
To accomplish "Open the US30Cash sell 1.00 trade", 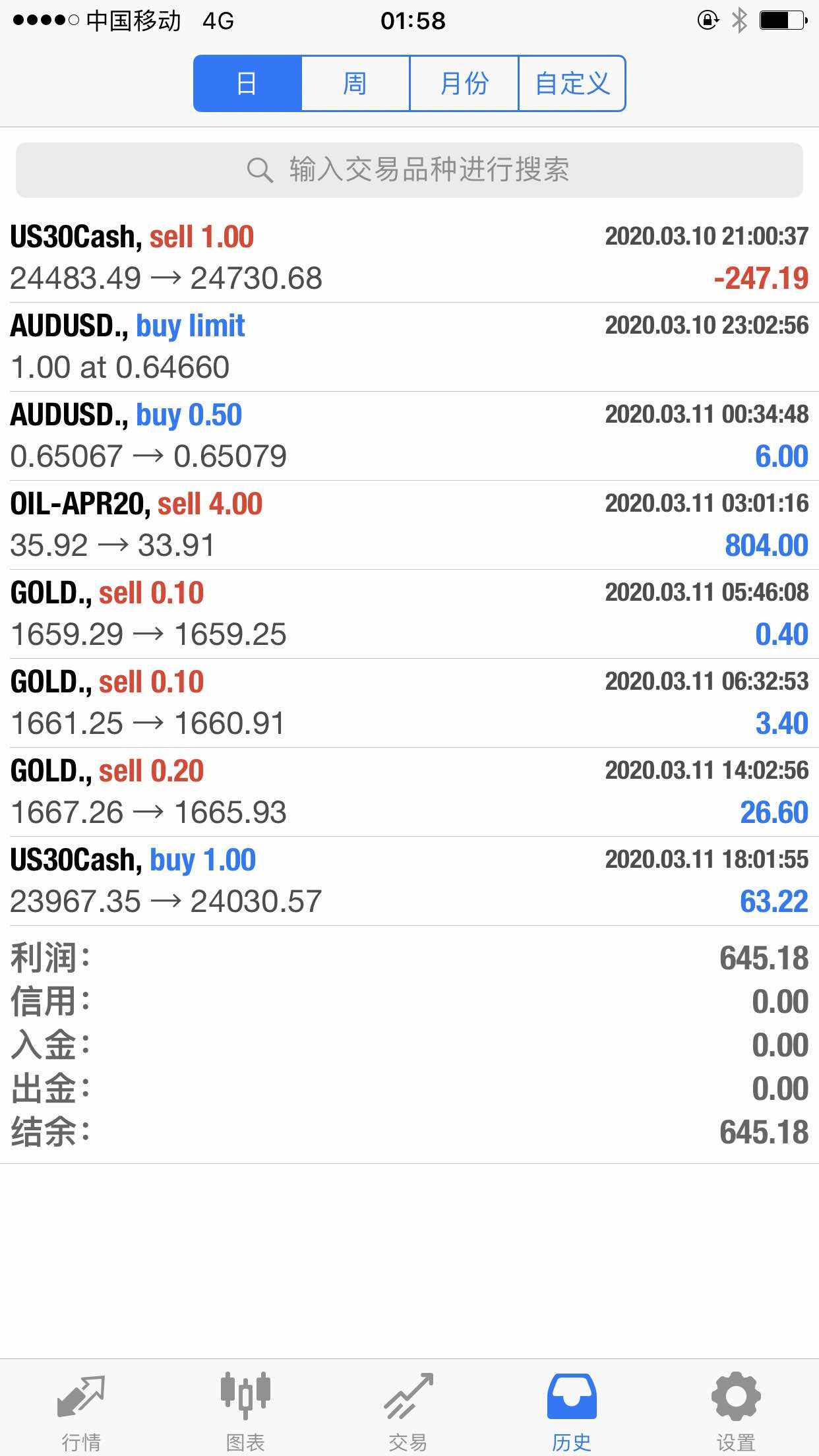I will click(409, 258).
